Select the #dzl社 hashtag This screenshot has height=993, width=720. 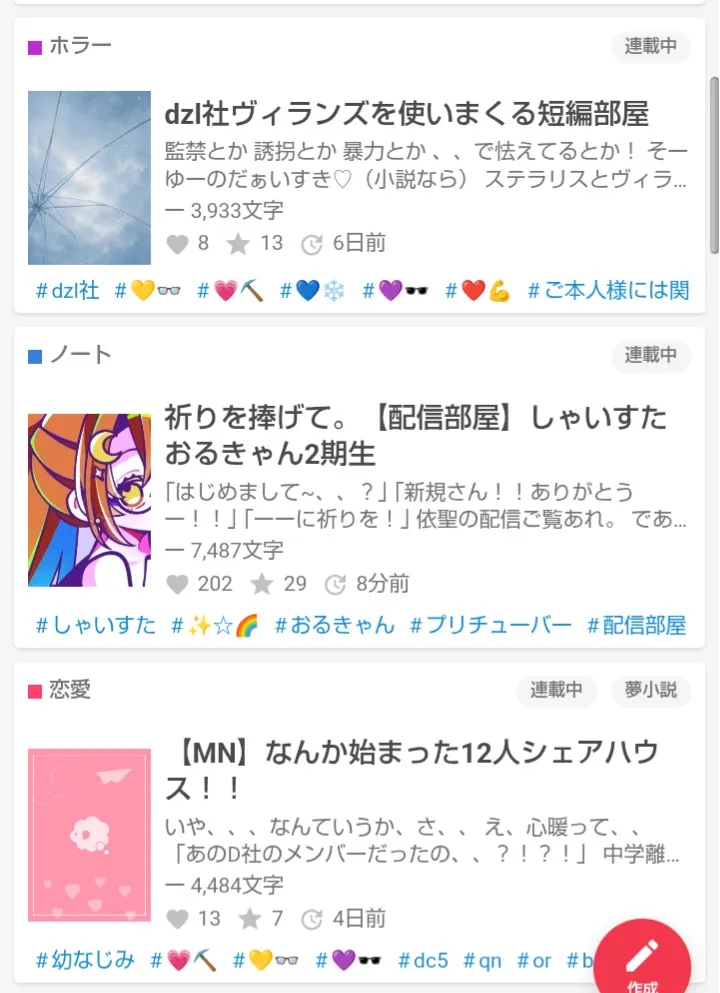[x=68, y=291]
